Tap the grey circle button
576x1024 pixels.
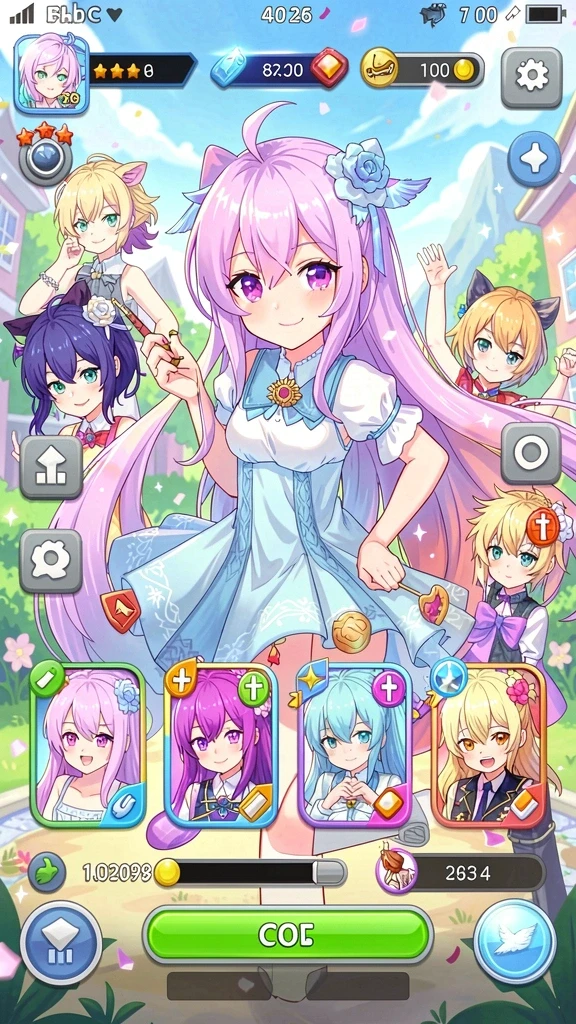pos(531,453)
